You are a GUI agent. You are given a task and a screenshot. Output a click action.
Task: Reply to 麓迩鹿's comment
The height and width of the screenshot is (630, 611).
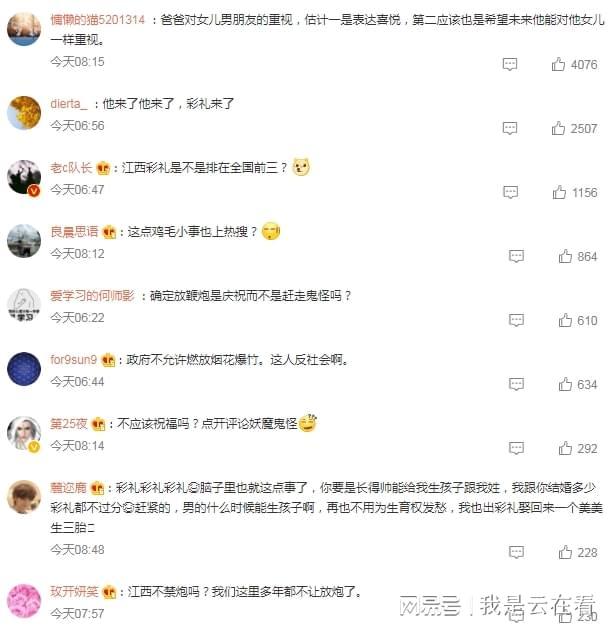[x=516, y=552]
